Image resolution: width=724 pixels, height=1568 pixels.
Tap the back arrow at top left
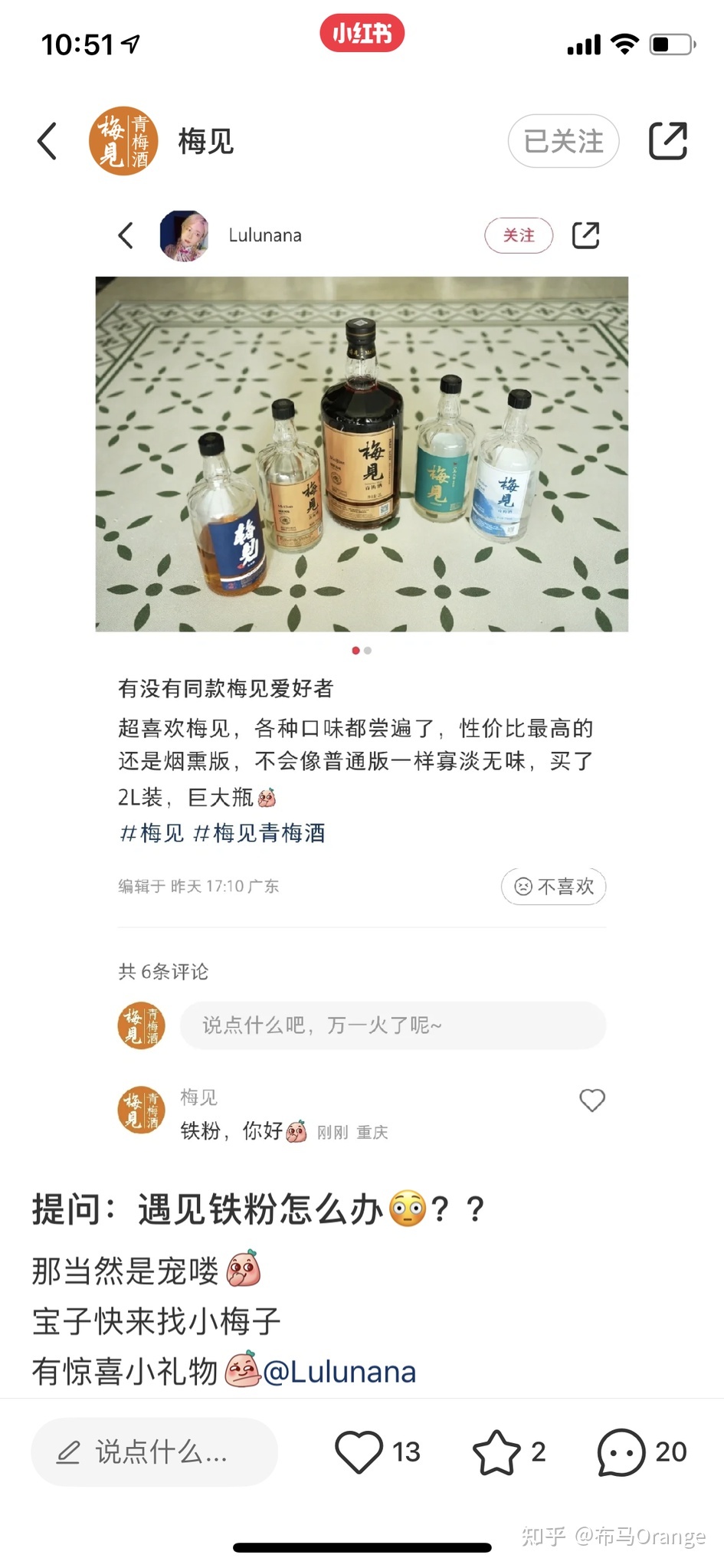point(46,142)
